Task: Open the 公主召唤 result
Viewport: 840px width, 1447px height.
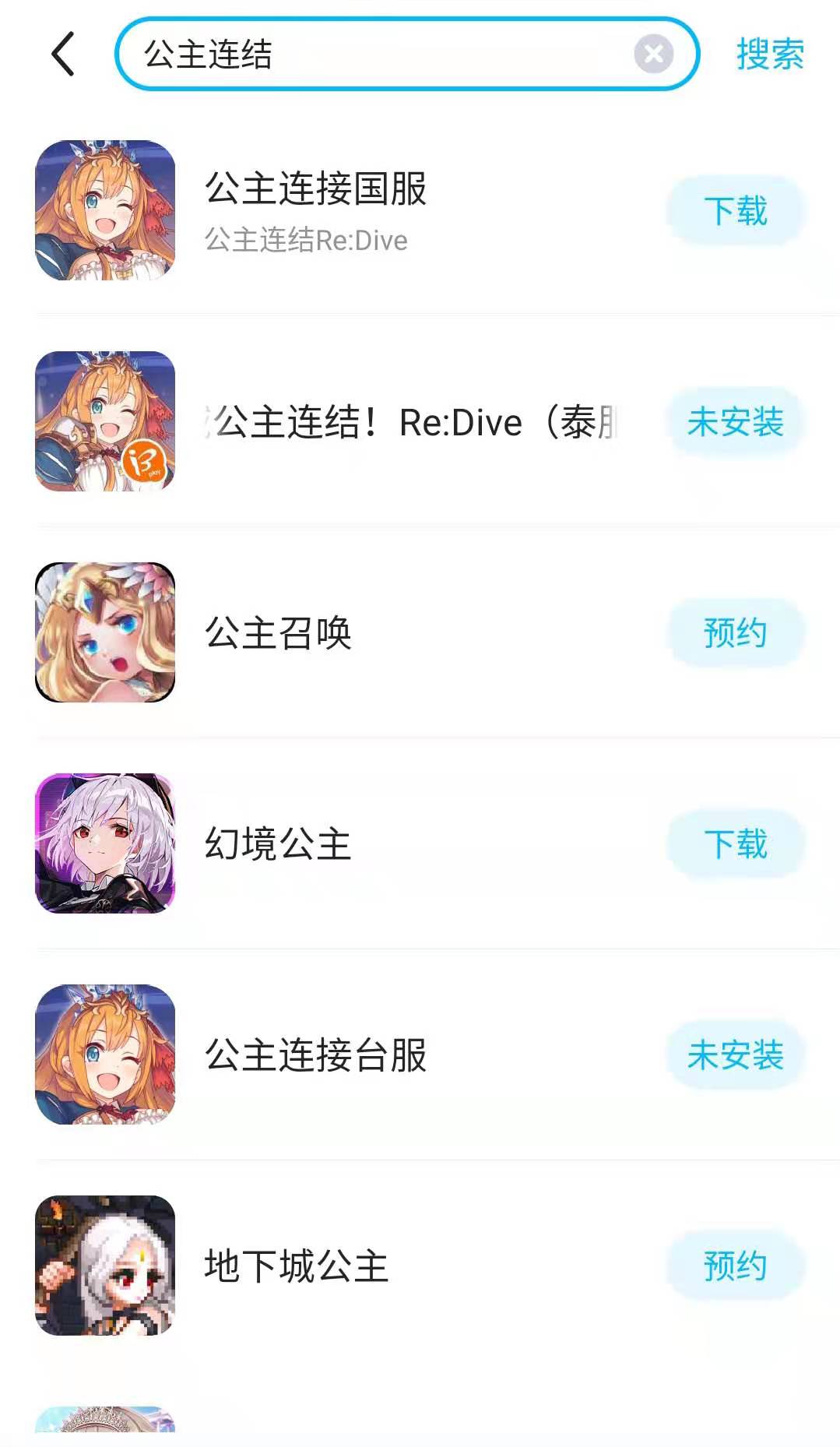Action: pyautogui.click(x=278, y=632)
